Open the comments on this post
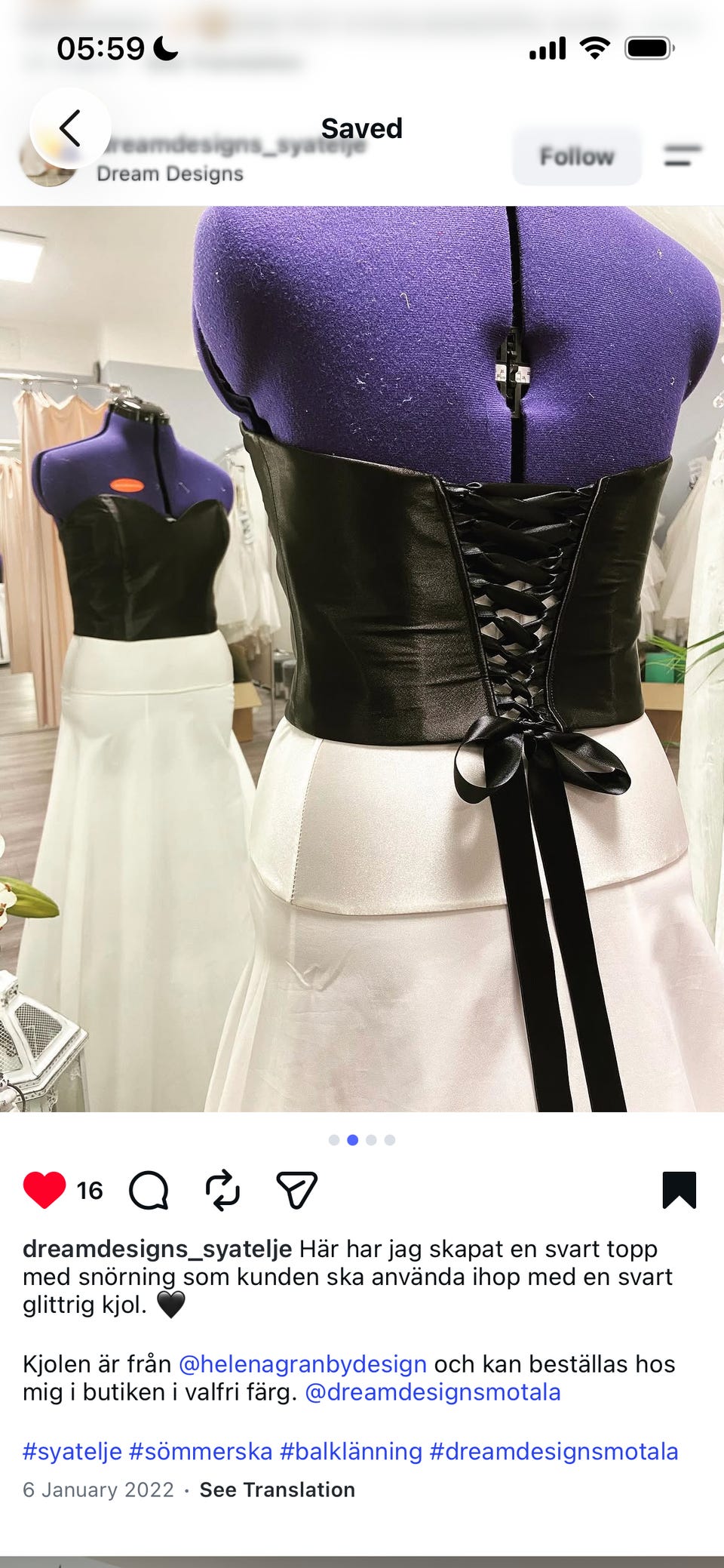The width and height of the screenshot is (724, 1568). point(149,1191)
